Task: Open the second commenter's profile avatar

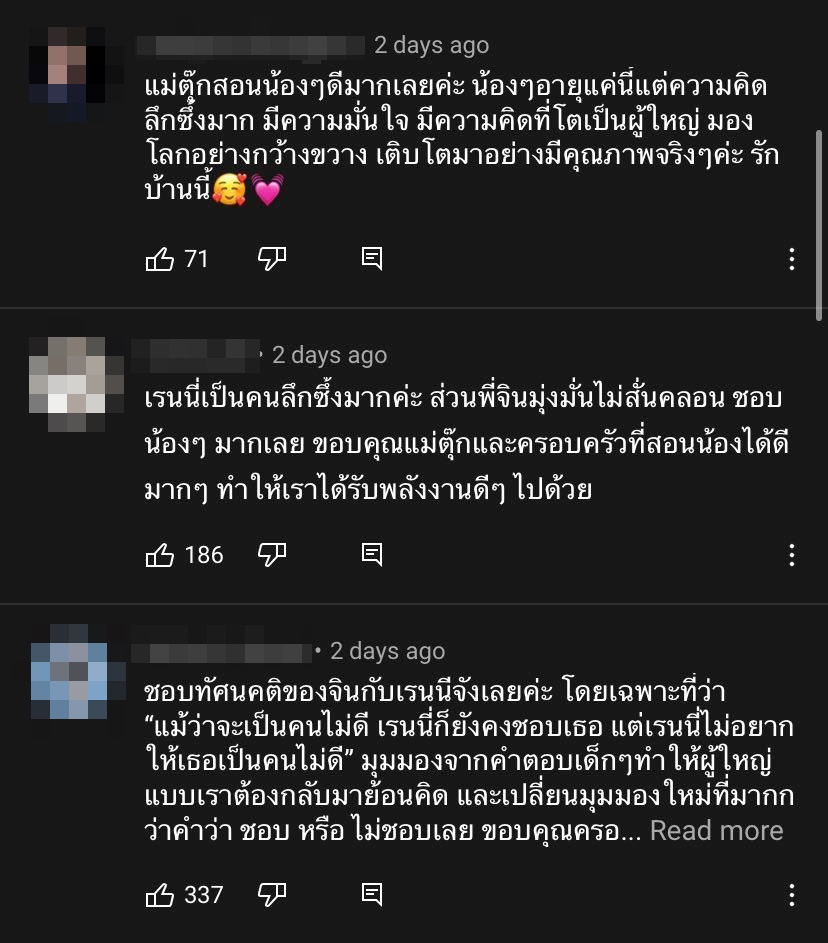Action: point(68,376)
